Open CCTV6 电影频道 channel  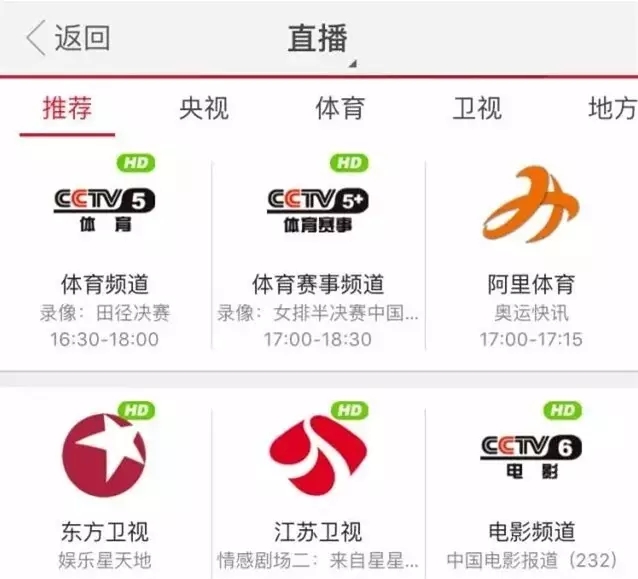click(530, 485)
